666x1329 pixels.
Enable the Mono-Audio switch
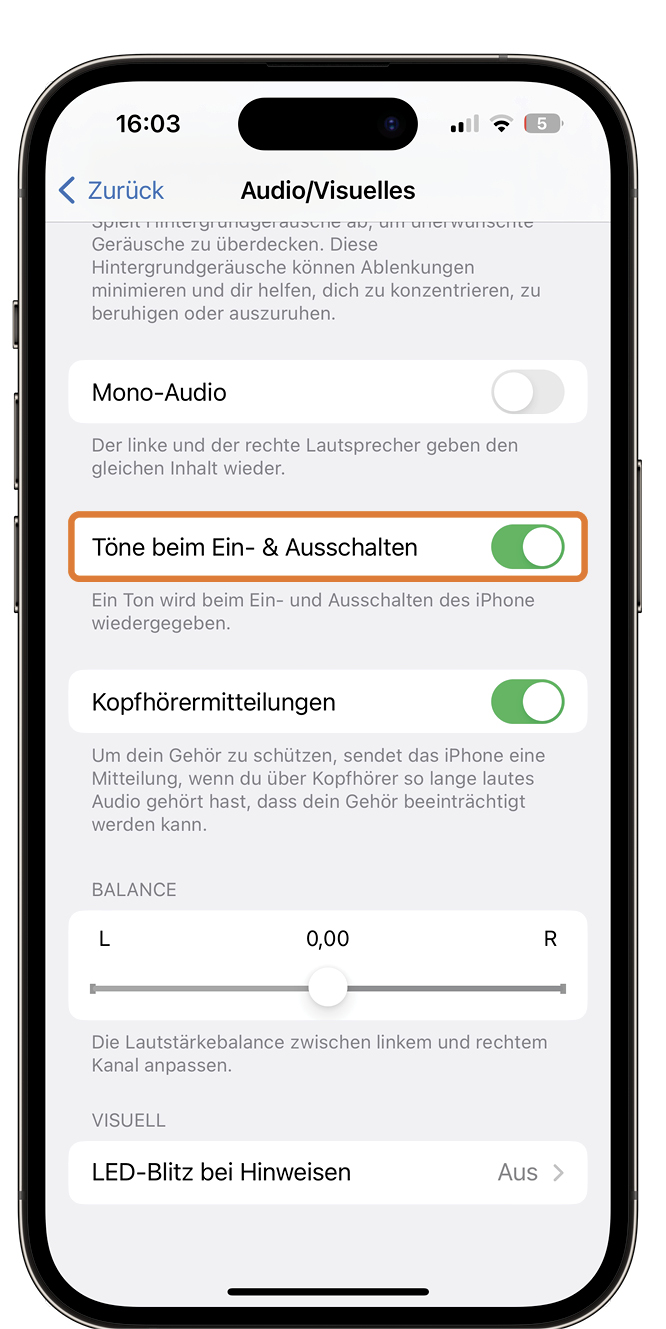pyautogui.click(x=527, y=393)
